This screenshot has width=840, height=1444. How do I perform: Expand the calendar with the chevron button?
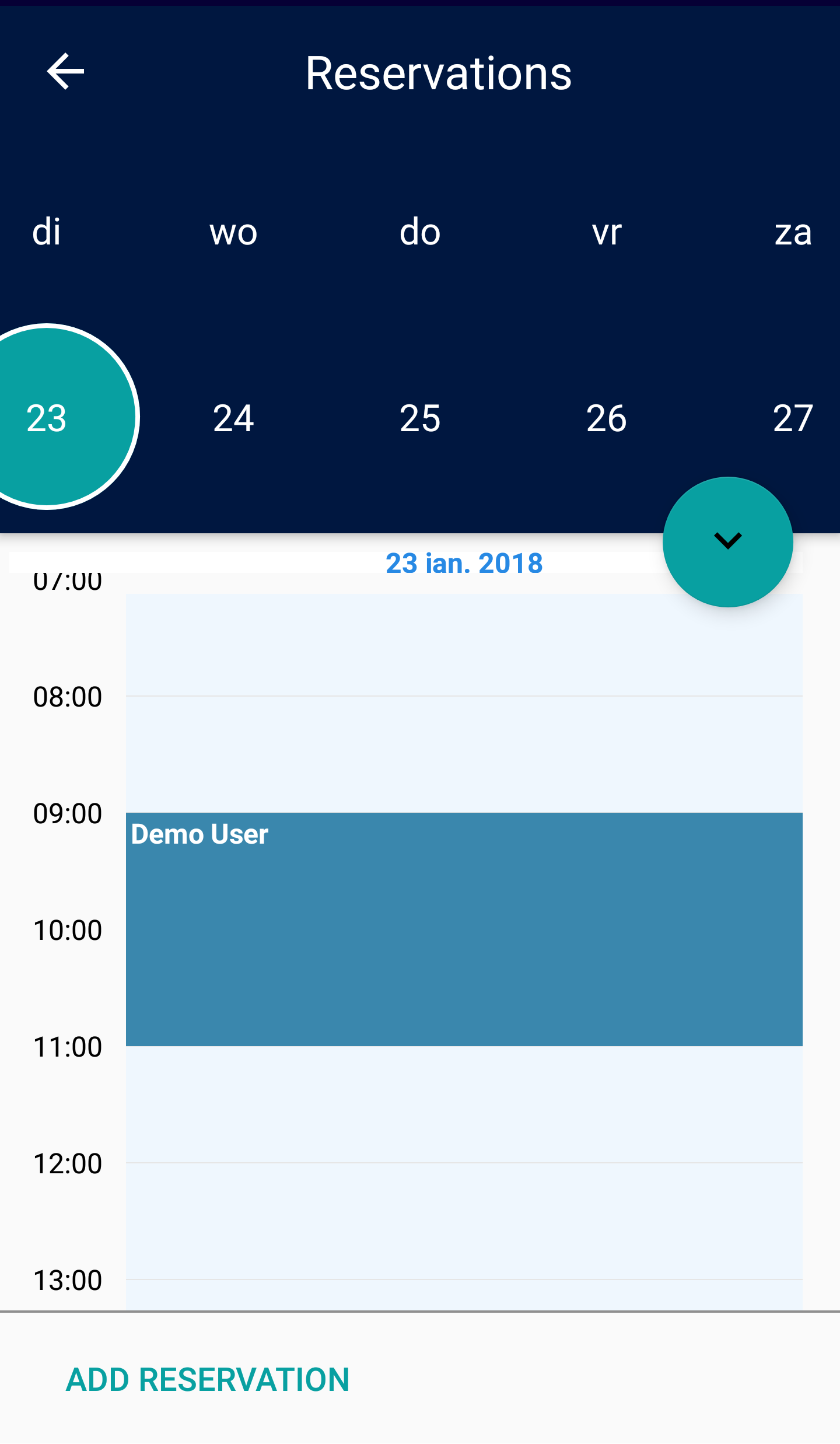(x=727, y=541)
